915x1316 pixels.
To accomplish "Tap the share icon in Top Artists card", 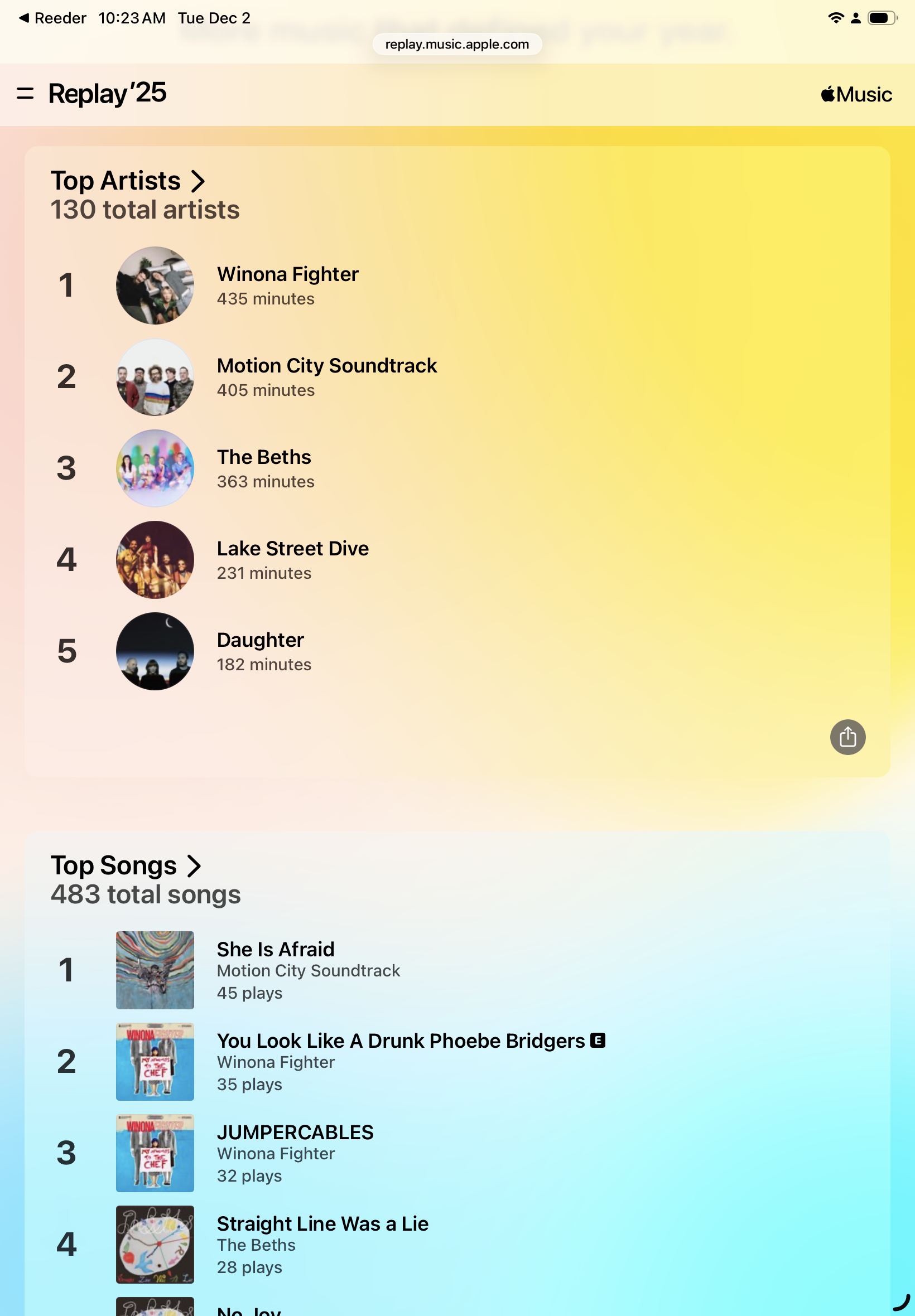I will point(847,737).
